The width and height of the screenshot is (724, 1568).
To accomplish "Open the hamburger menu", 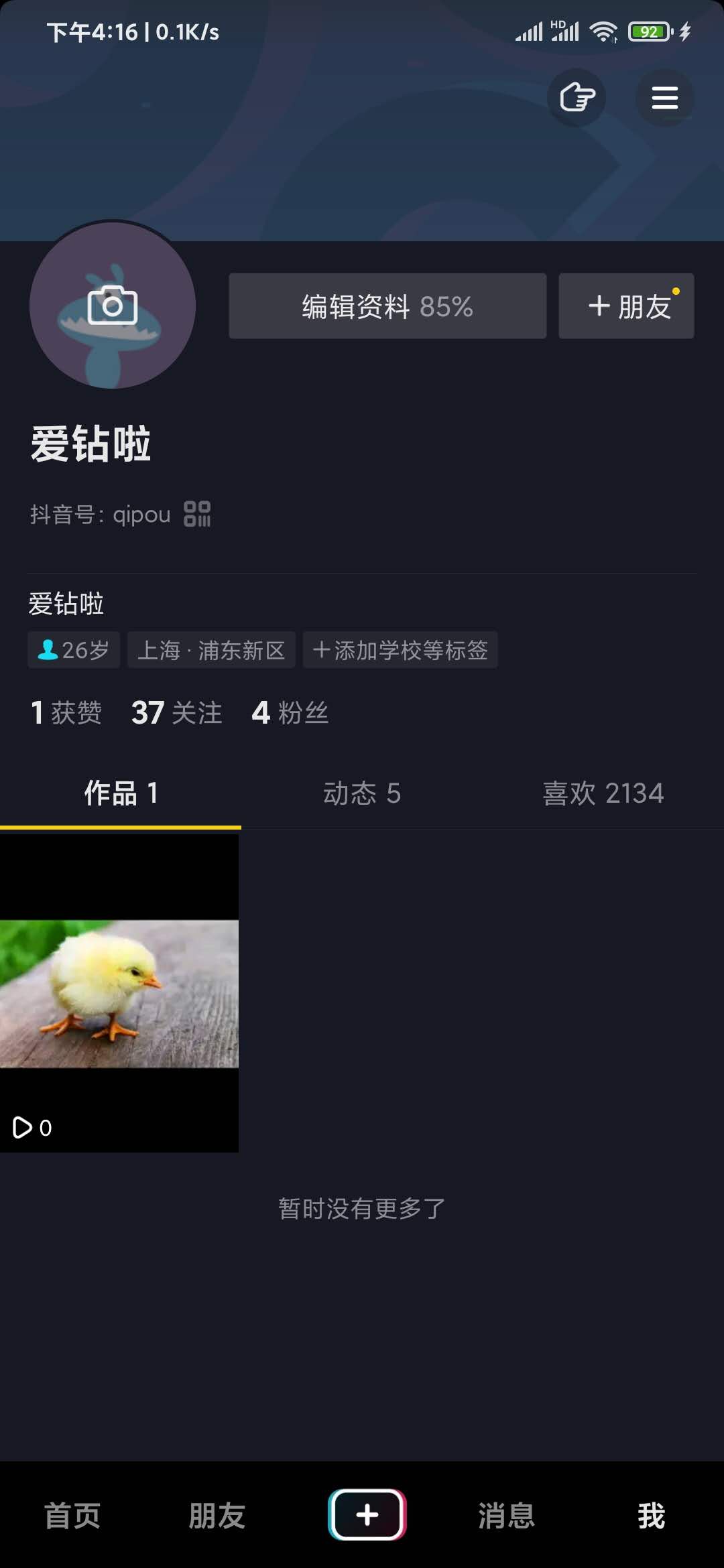I will click(x=664, y=98).
